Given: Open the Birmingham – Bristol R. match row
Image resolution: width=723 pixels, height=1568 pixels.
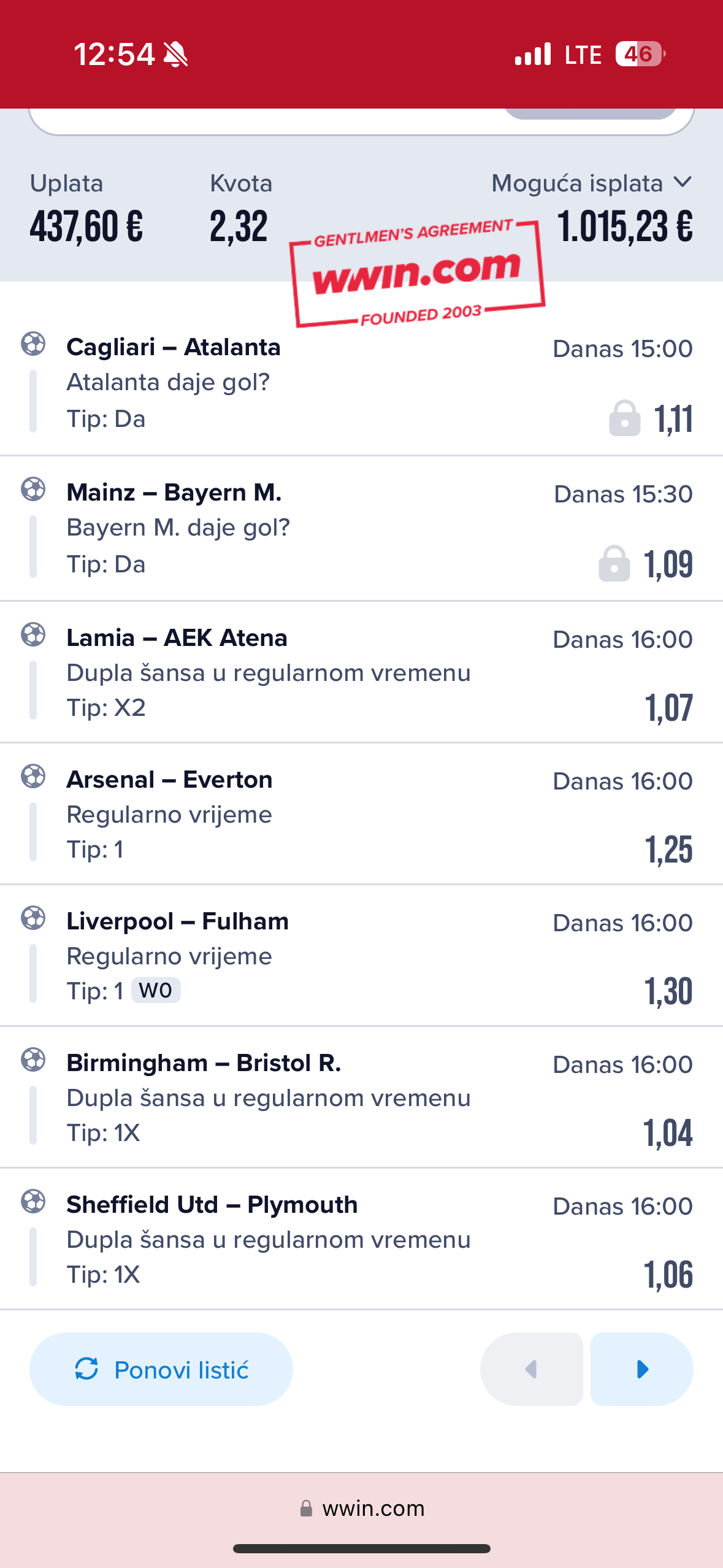Looking at the screenshot, I should coord(361,1097).
